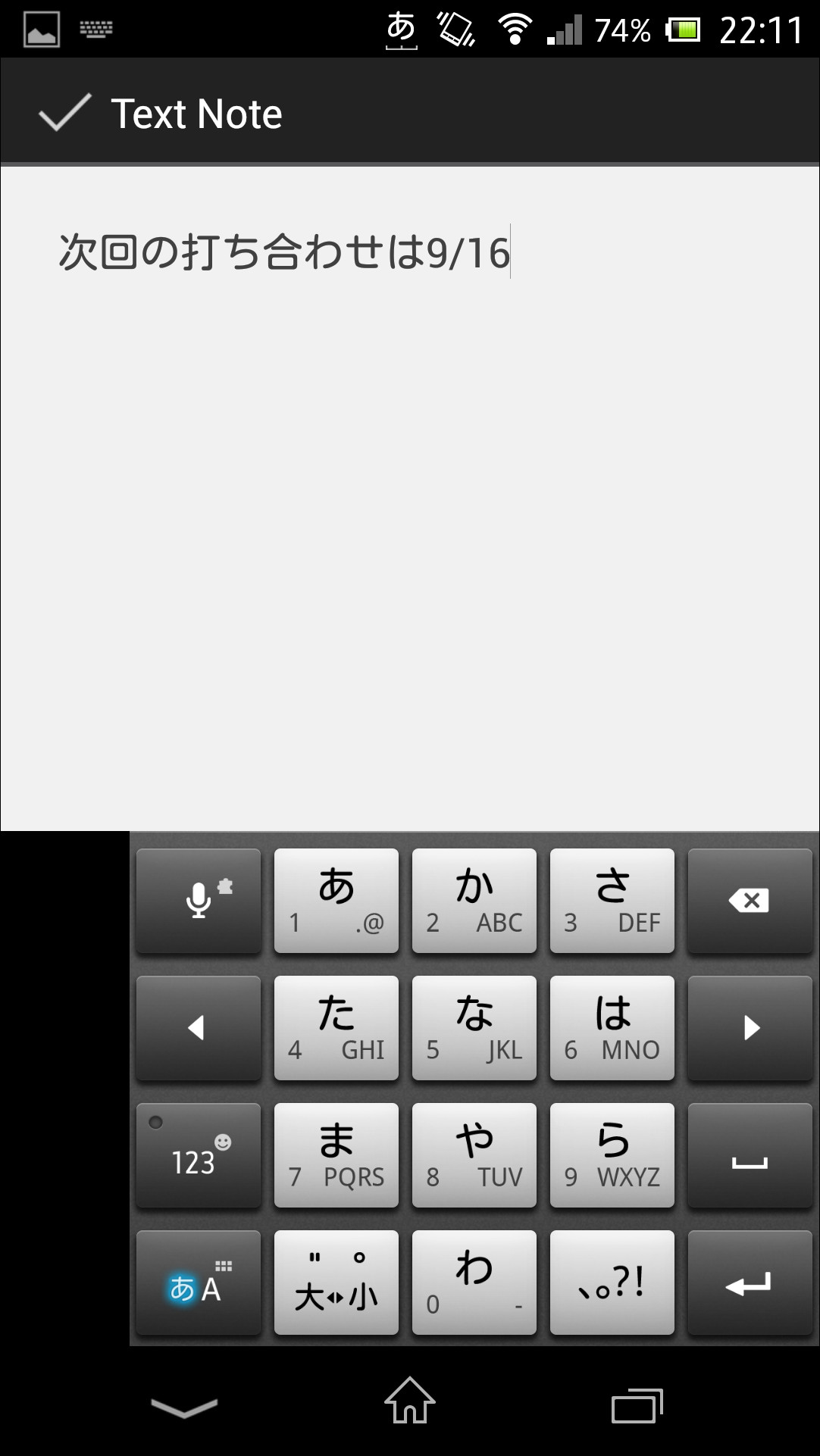Go to the home screen
The width and height of the screenshot is (820, 1456).
pyautogui.click(x=410, y=1401)
